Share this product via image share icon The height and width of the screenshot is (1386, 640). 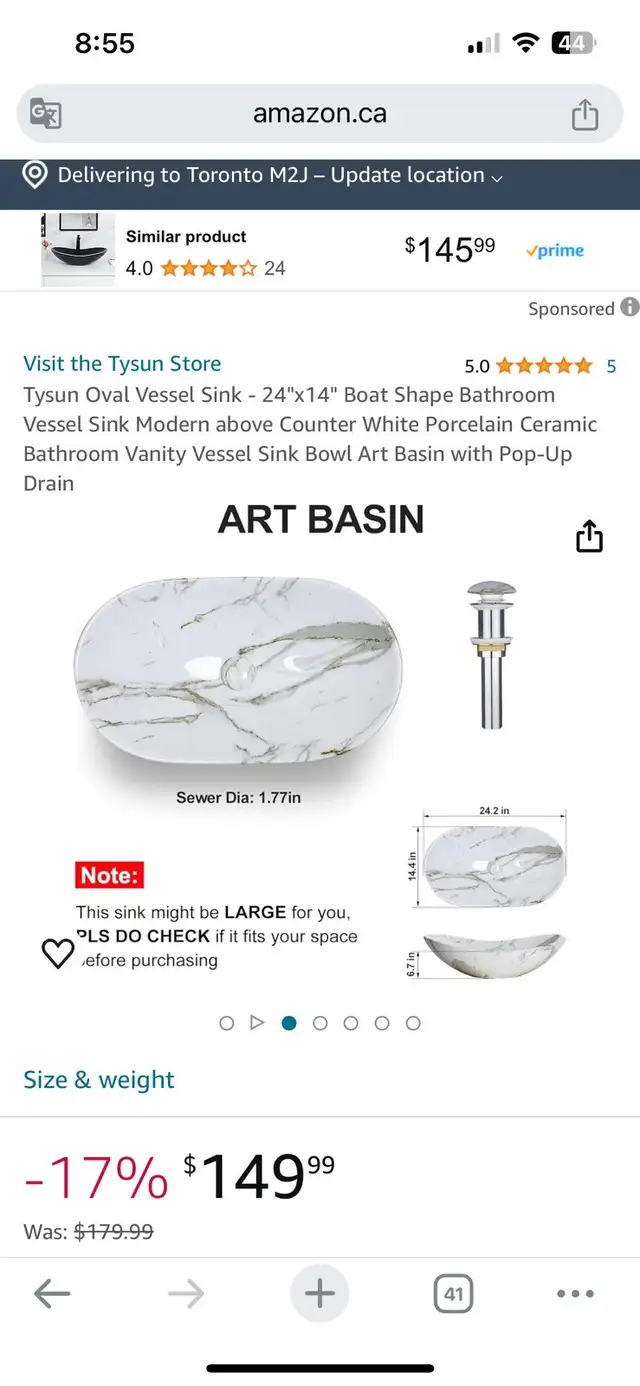[590, 537]
